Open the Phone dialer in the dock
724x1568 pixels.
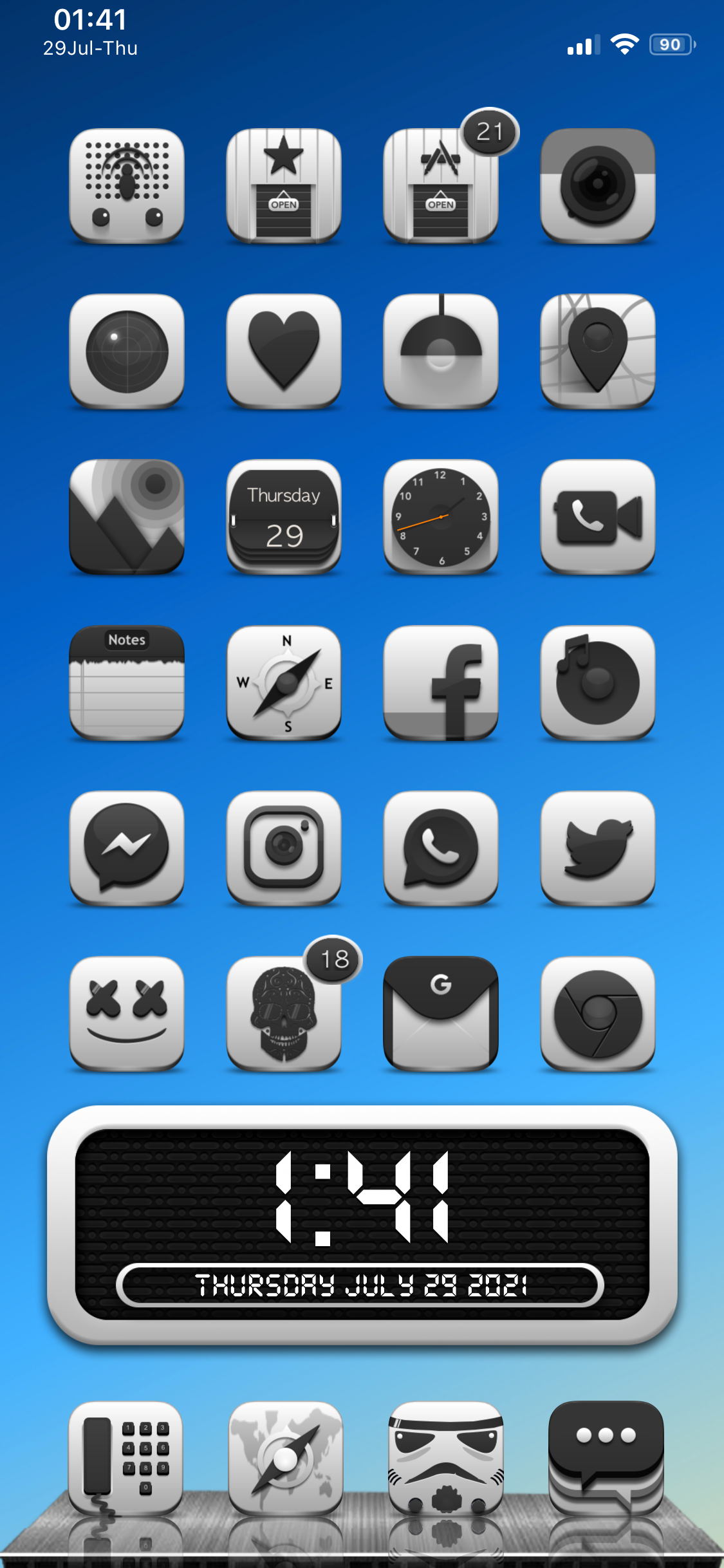click(x=125, y=1458)
